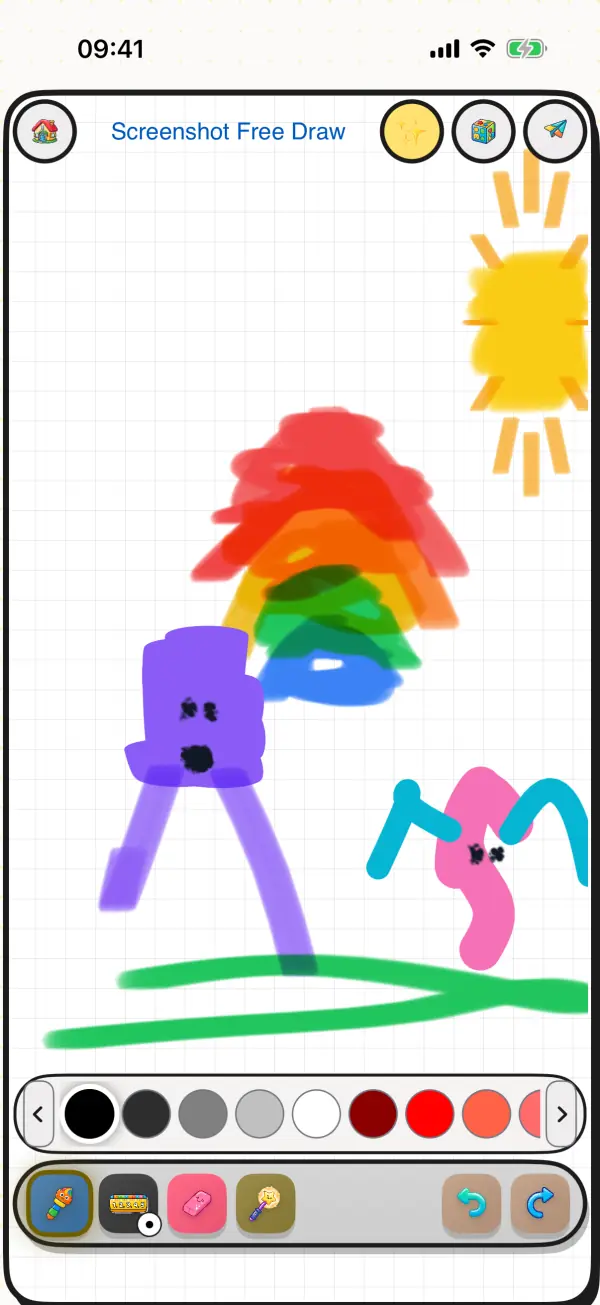Tap the yellow sparkle button

click(412, 131)
